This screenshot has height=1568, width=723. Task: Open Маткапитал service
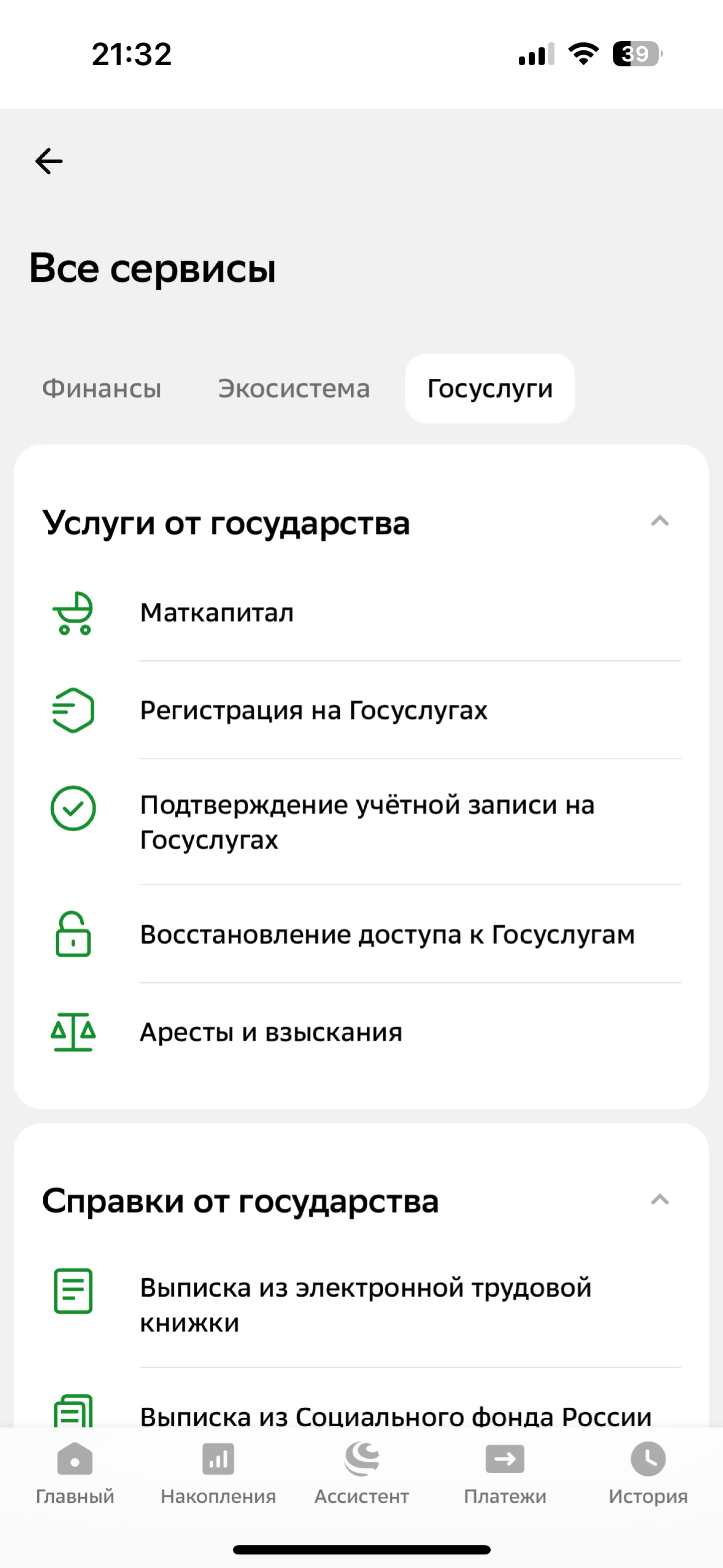361,612
